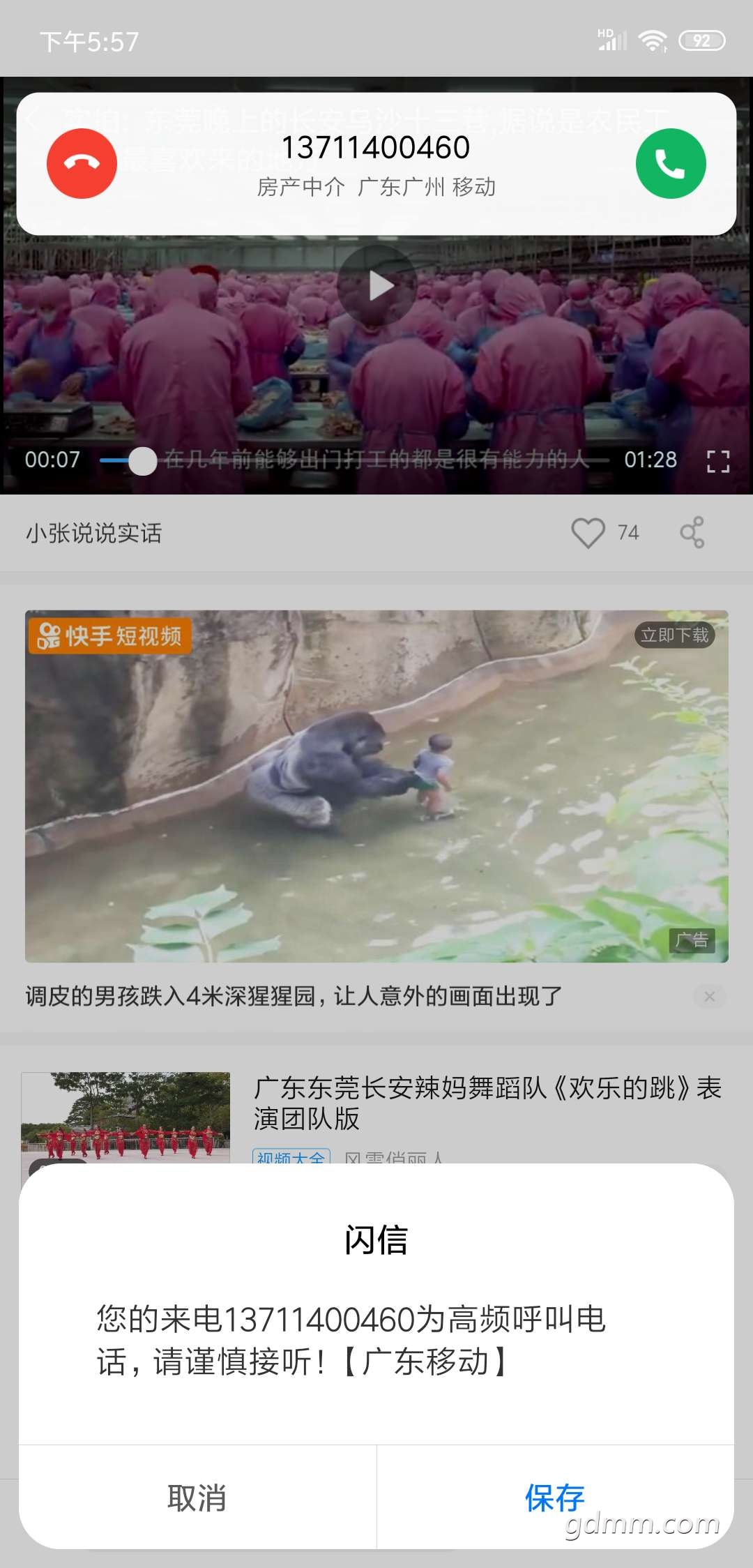The image size is (753, 1568).
Task: Play the paused video
Action: click(376, 285)
